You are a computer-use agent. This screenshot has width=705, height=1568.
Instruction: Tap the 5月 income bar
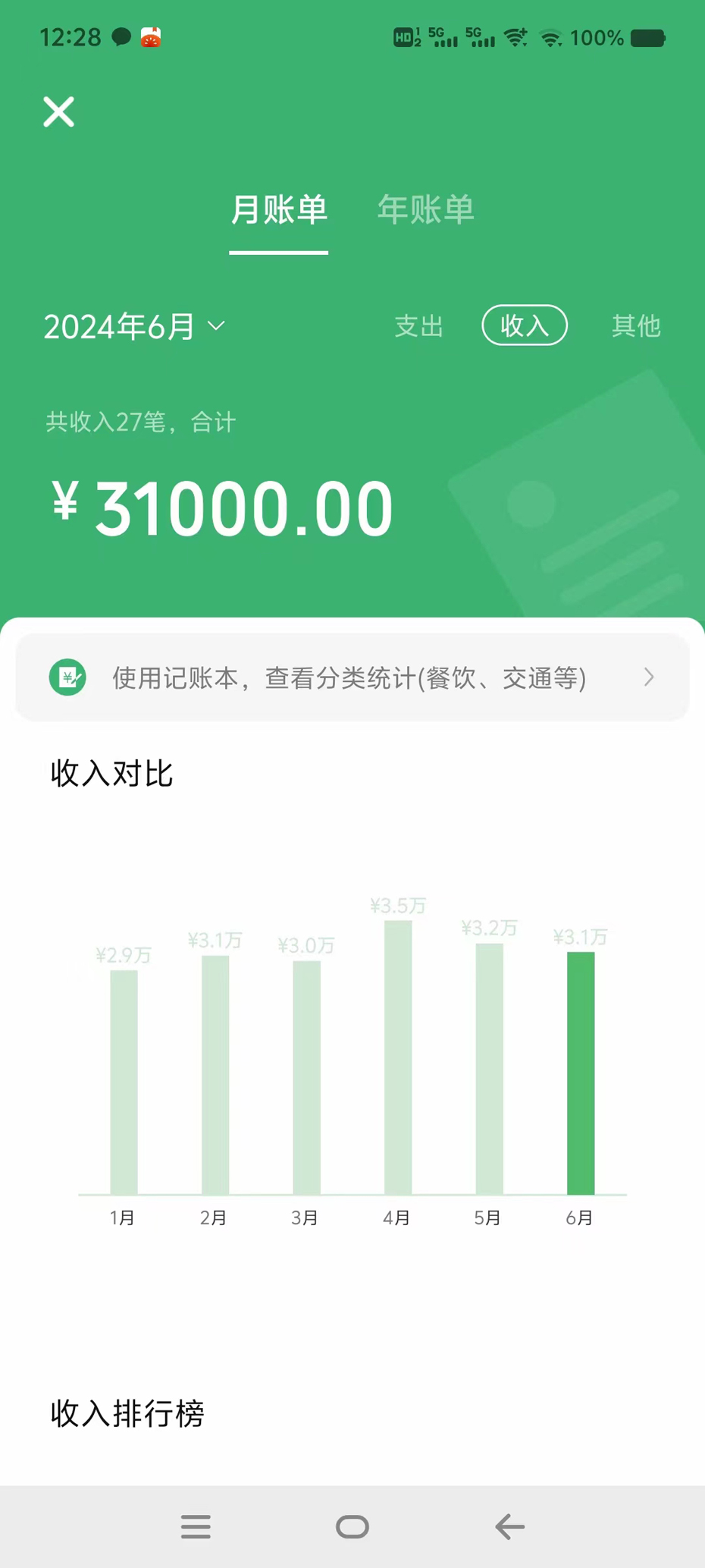(x=489, y=1068)
